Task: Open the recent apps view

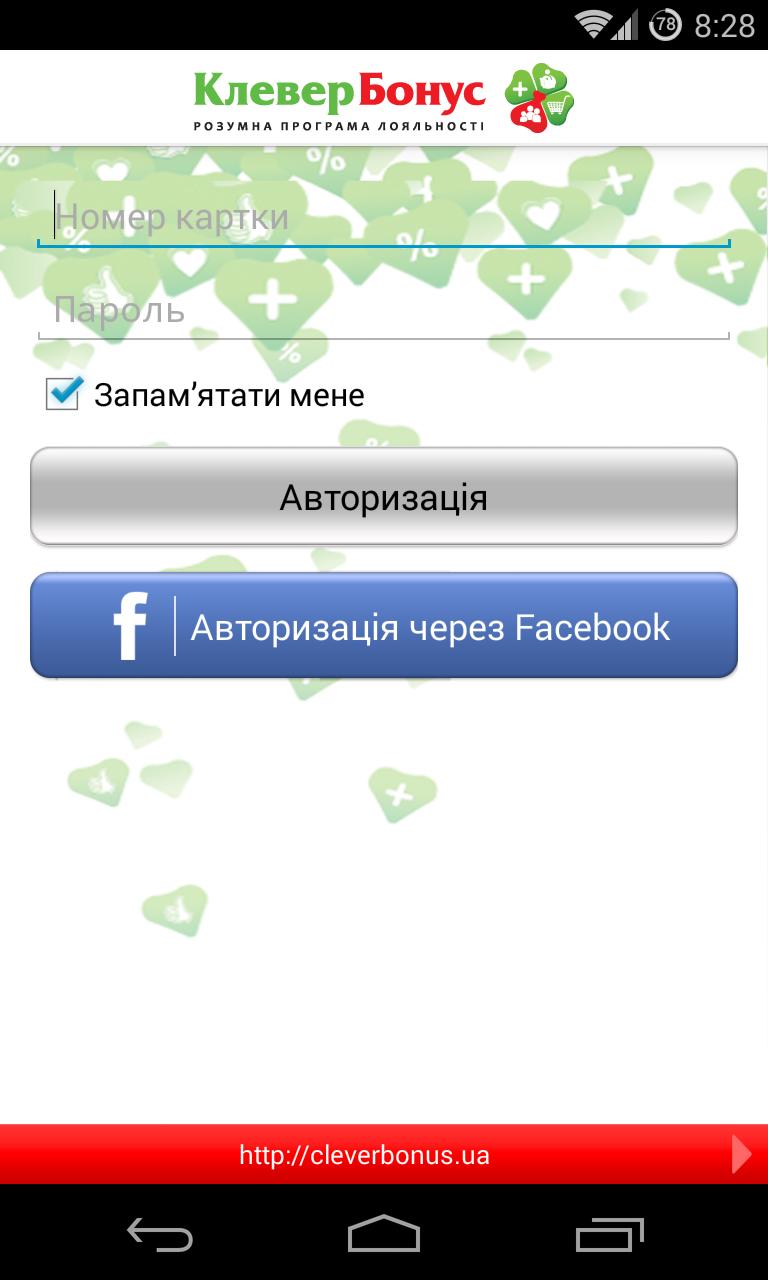Action: (x=609, y=1234)
